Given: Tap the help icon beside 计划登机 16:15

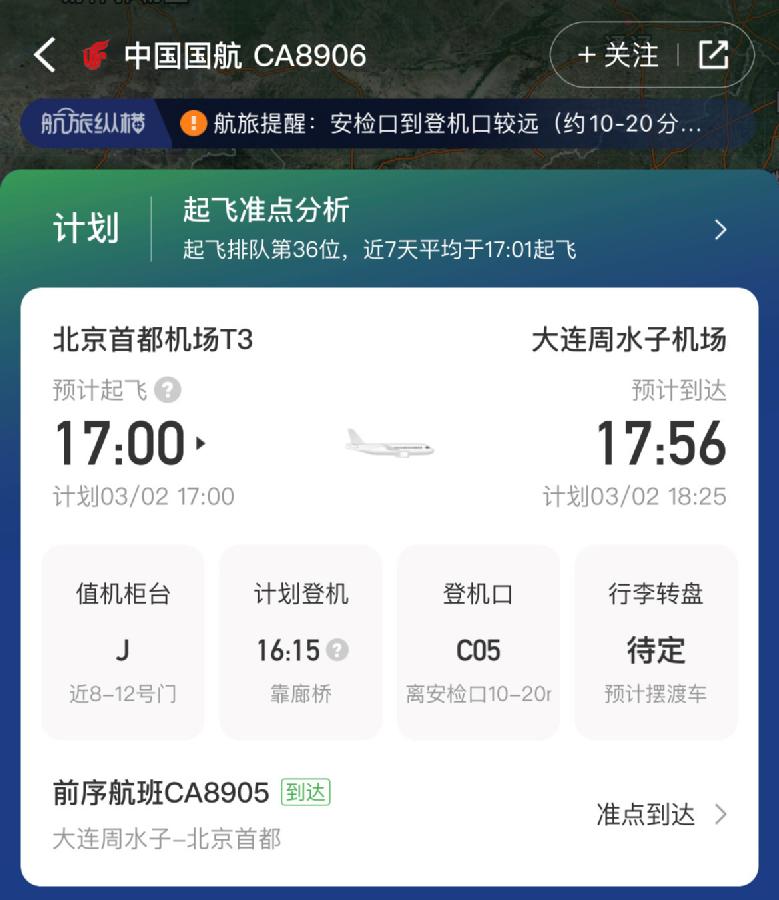Looking at the screenshot, I should pos(338,651).
